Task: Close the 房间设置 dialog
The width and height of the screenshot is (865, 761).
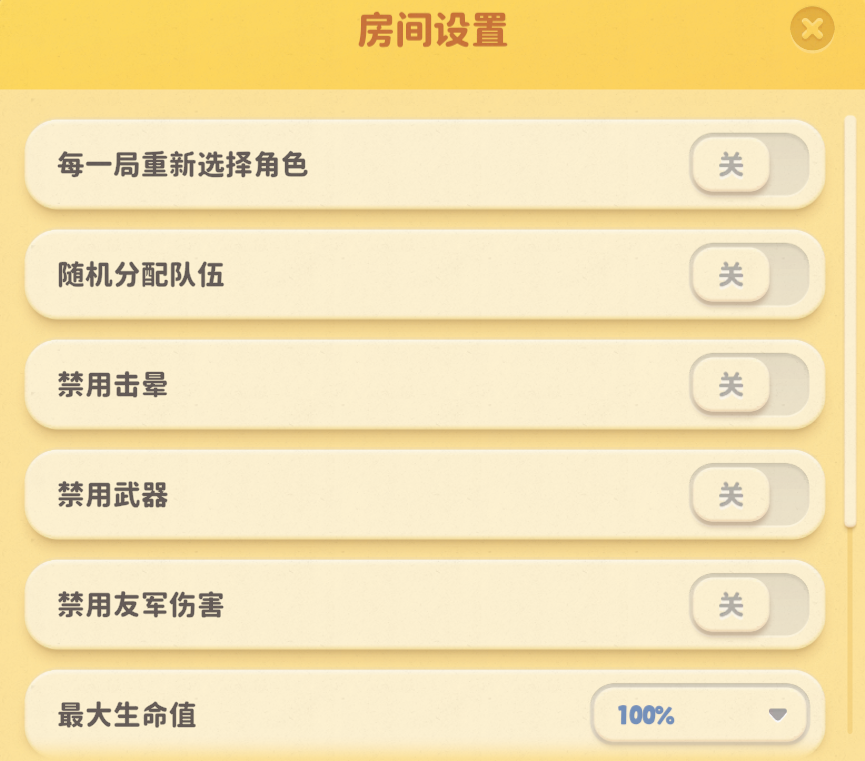Action: (812, 30)
